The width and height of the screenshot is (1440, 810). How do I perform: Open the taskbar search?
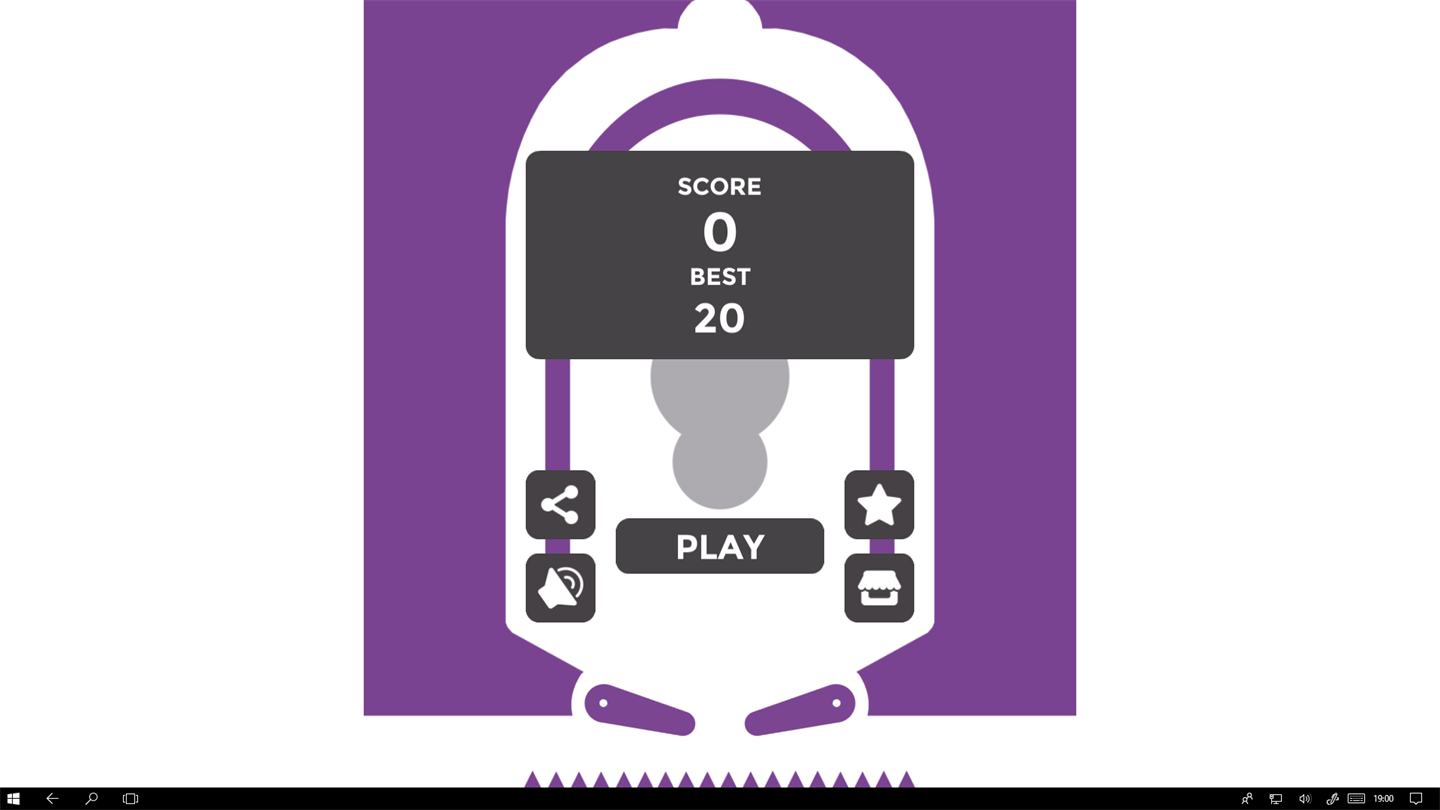pyautogui.click(x=91, y=798)
